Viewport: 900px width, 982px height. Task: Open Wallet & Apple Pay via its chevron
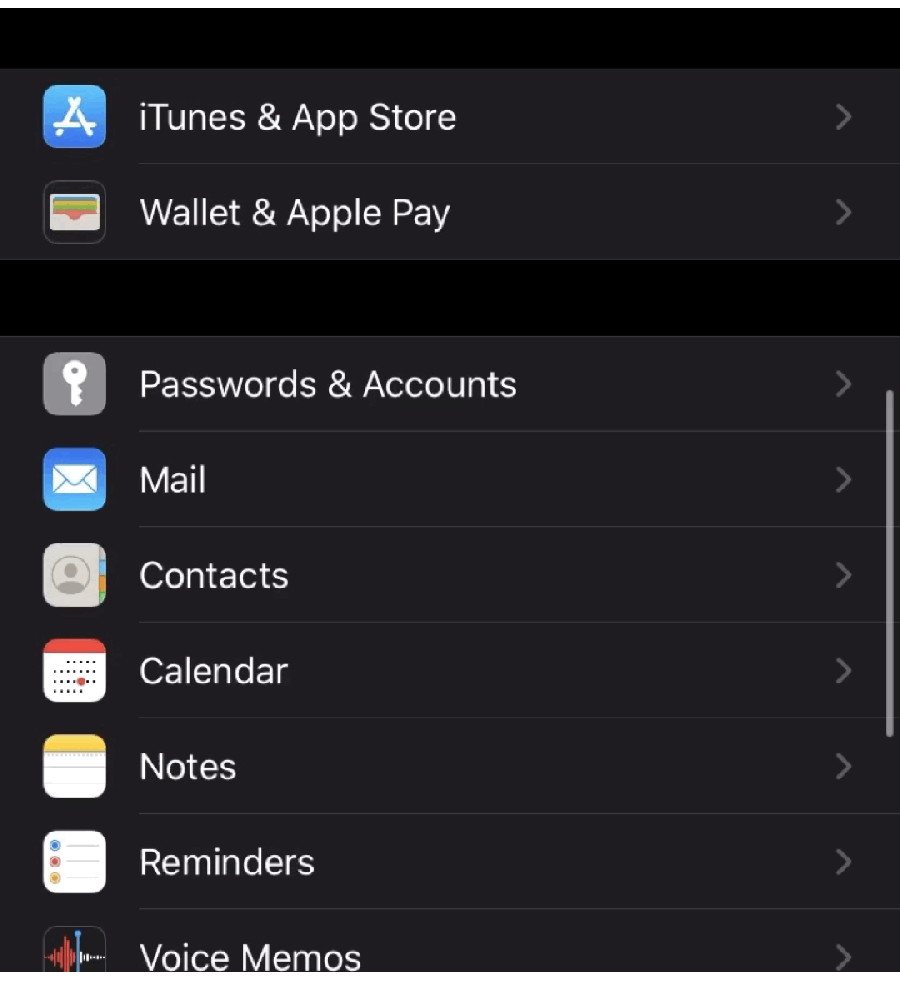[843, 212]
